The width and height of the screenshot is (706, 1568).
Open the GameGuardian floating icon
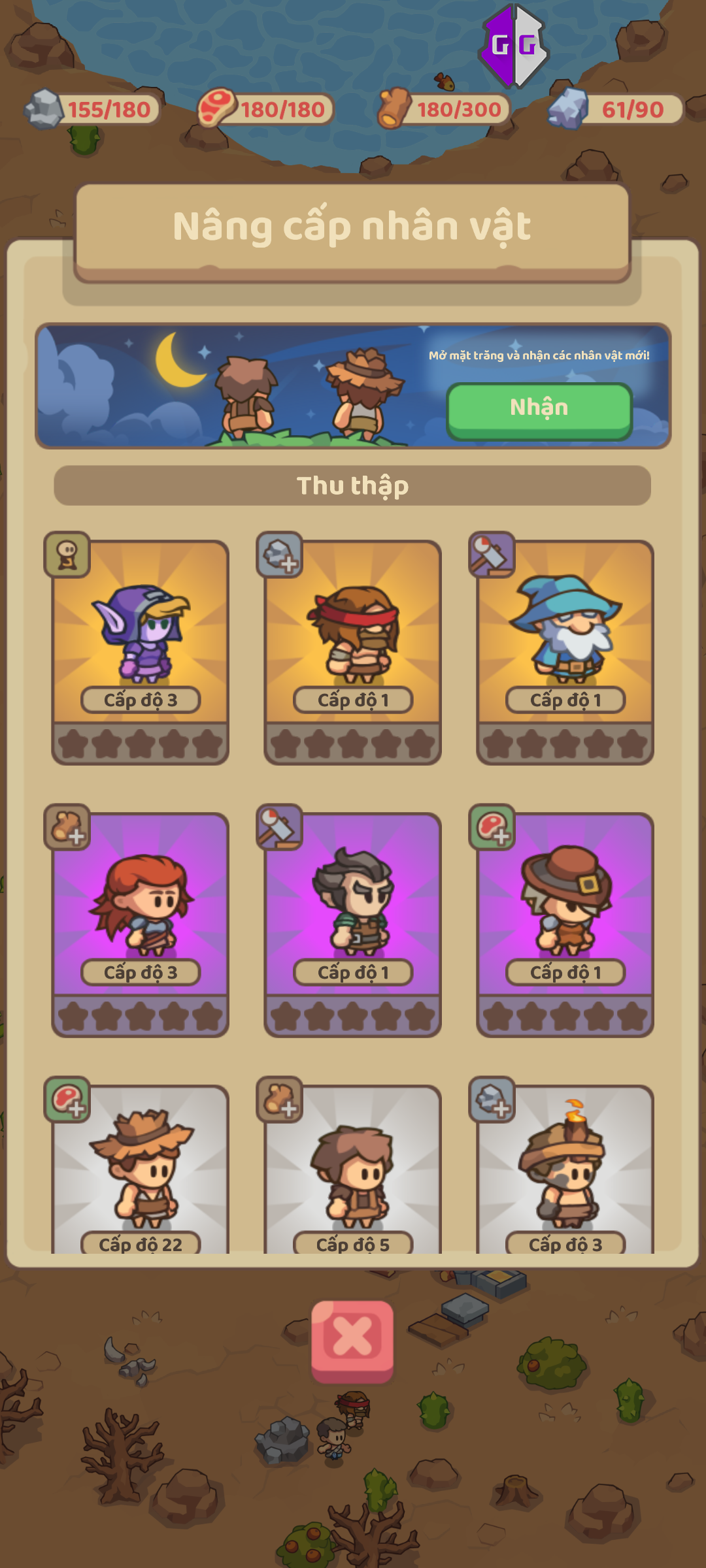click(x=514, y=46)
